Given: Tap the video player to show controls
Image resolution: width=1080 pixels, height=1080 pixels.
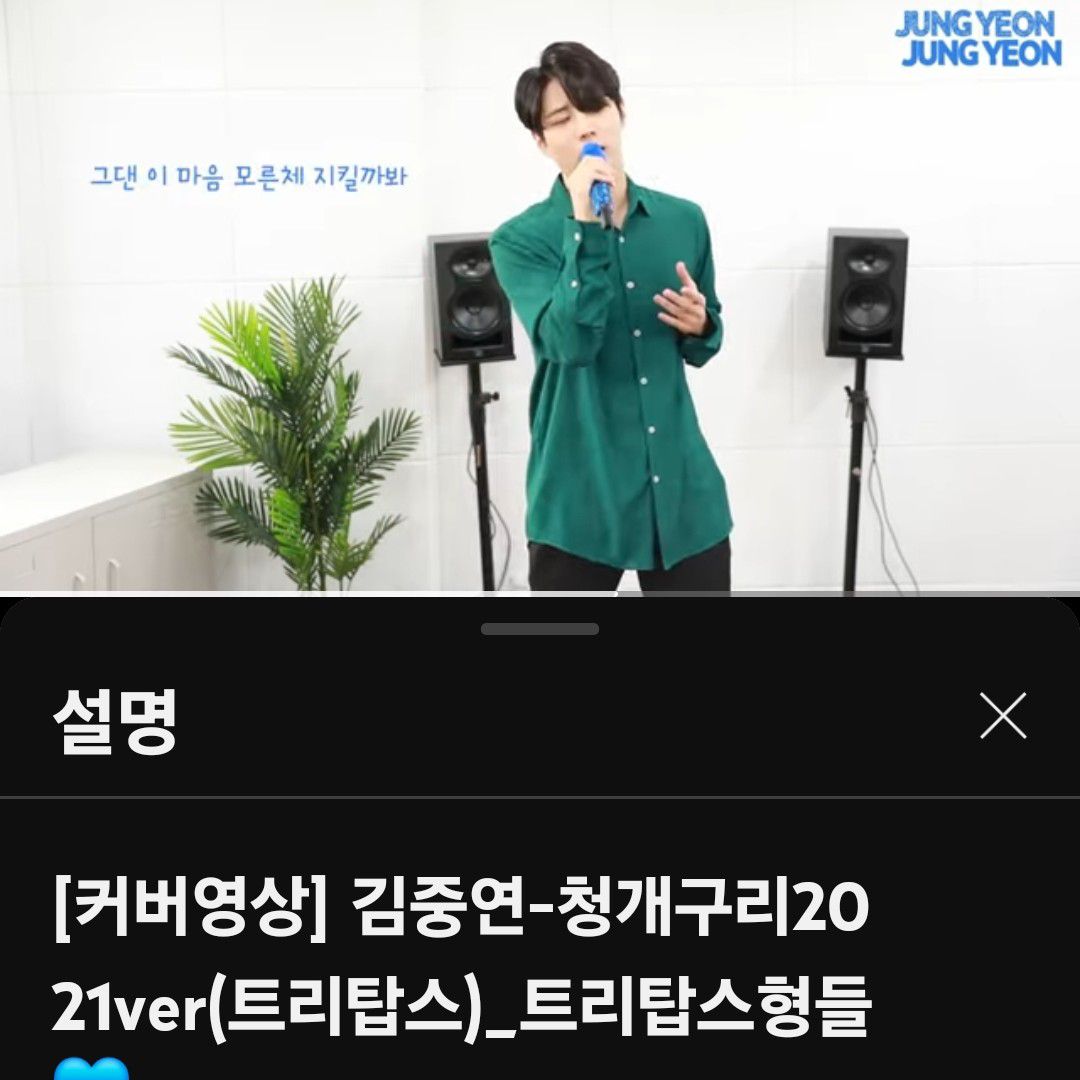Looking at the screenshot, I should click(540, 300).
